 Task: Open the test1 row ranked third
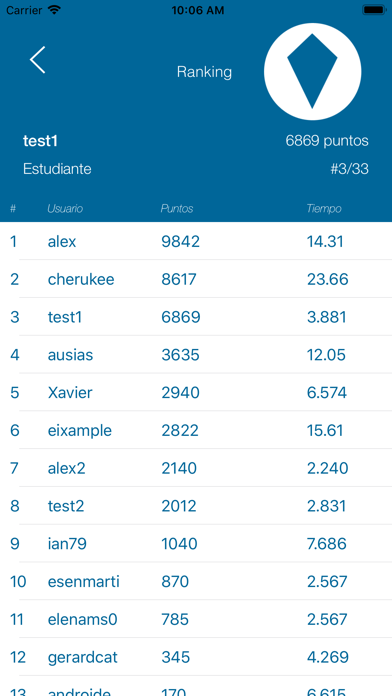[x=196, y=316]
